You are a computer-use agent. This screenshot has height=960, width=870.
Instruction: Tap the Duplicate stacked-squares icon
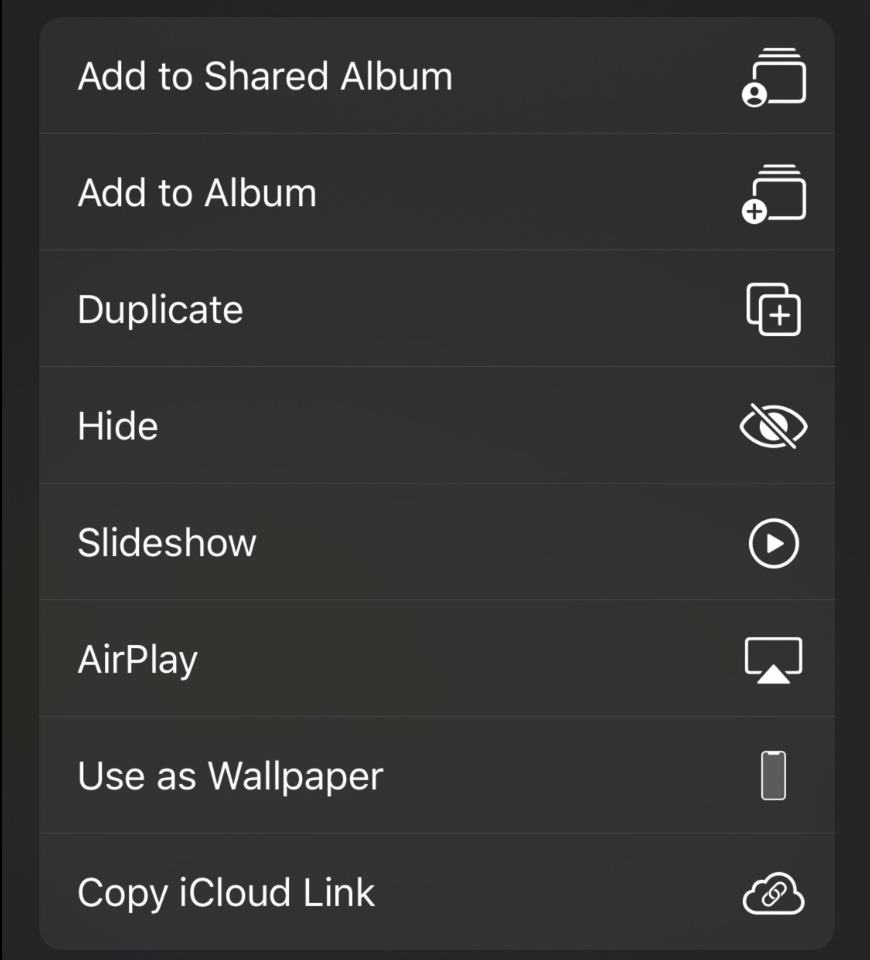click(x=775, y=309)
